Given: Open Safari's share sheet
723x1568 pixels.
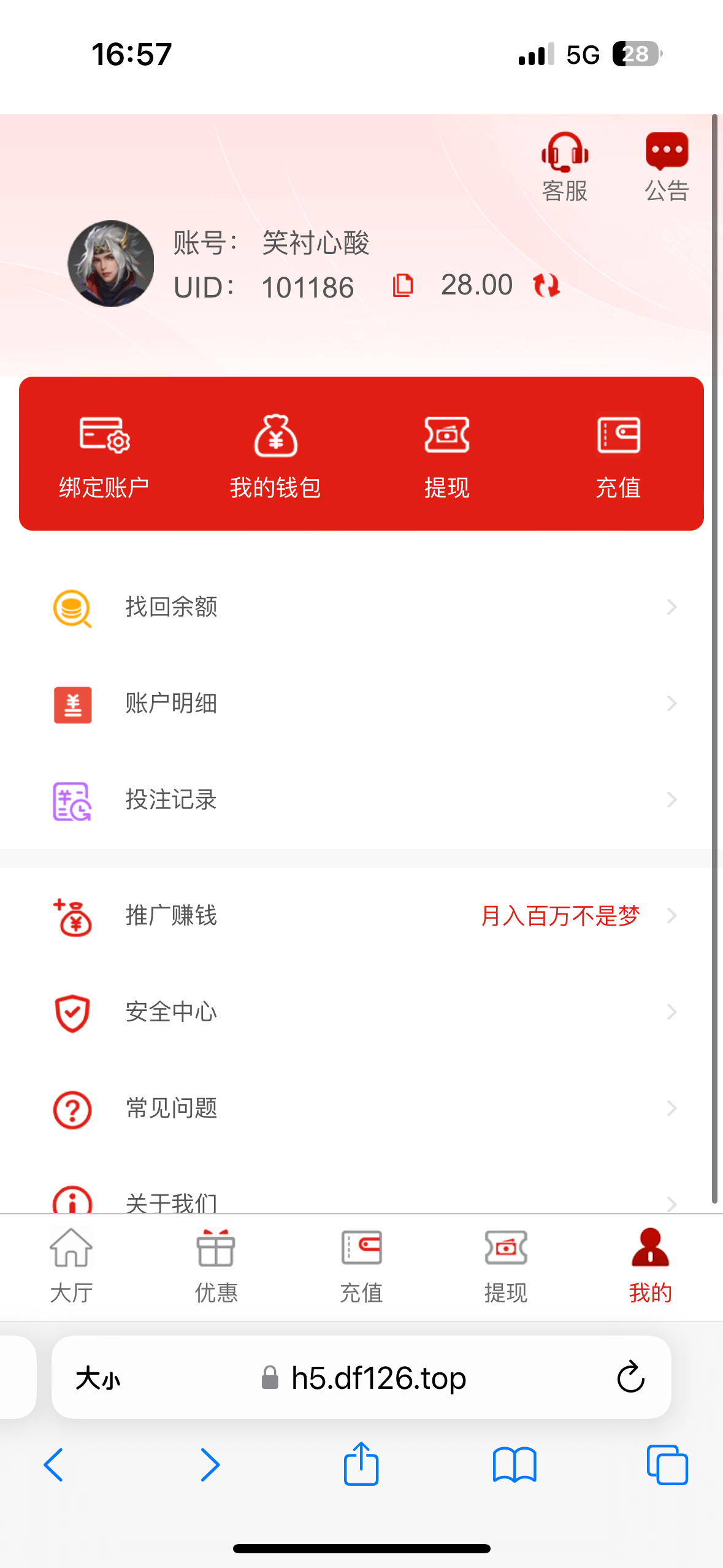Looking at the screenshot, I should click(x=361, y=1465).
